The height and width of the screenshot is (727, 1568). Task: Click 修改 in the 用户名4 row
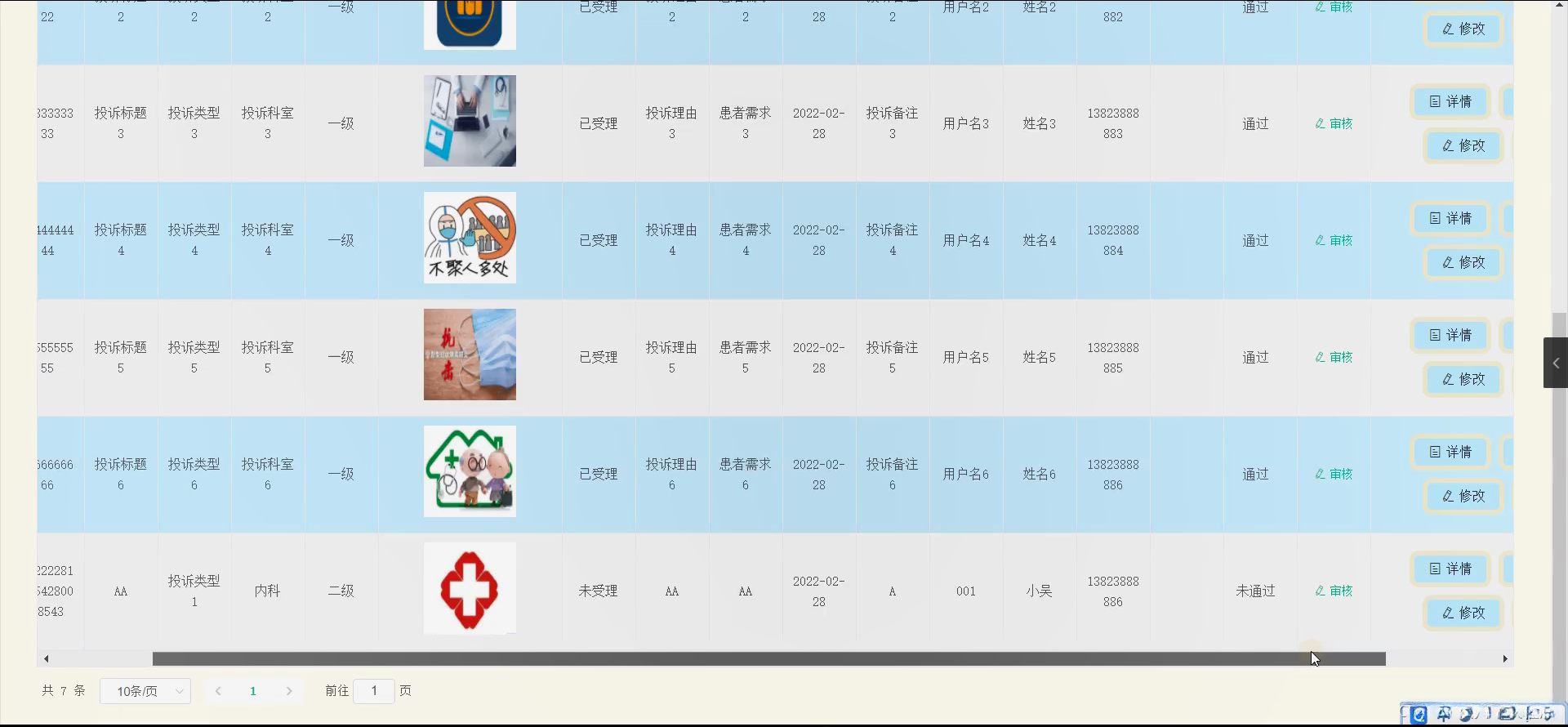(x=1463, y=263)
